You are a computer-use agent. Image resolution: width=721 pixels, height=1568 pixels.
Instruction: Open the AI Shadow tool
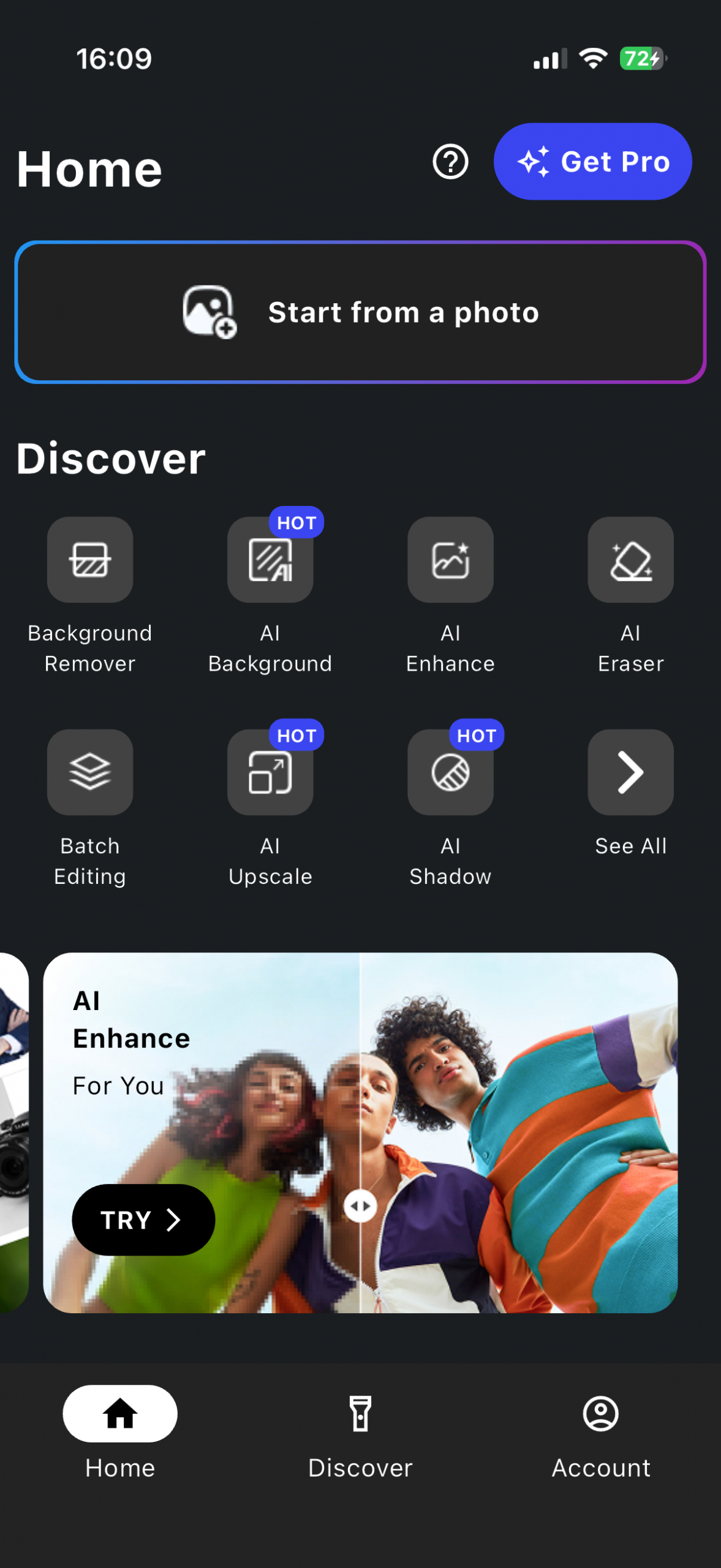click(450, 772)
